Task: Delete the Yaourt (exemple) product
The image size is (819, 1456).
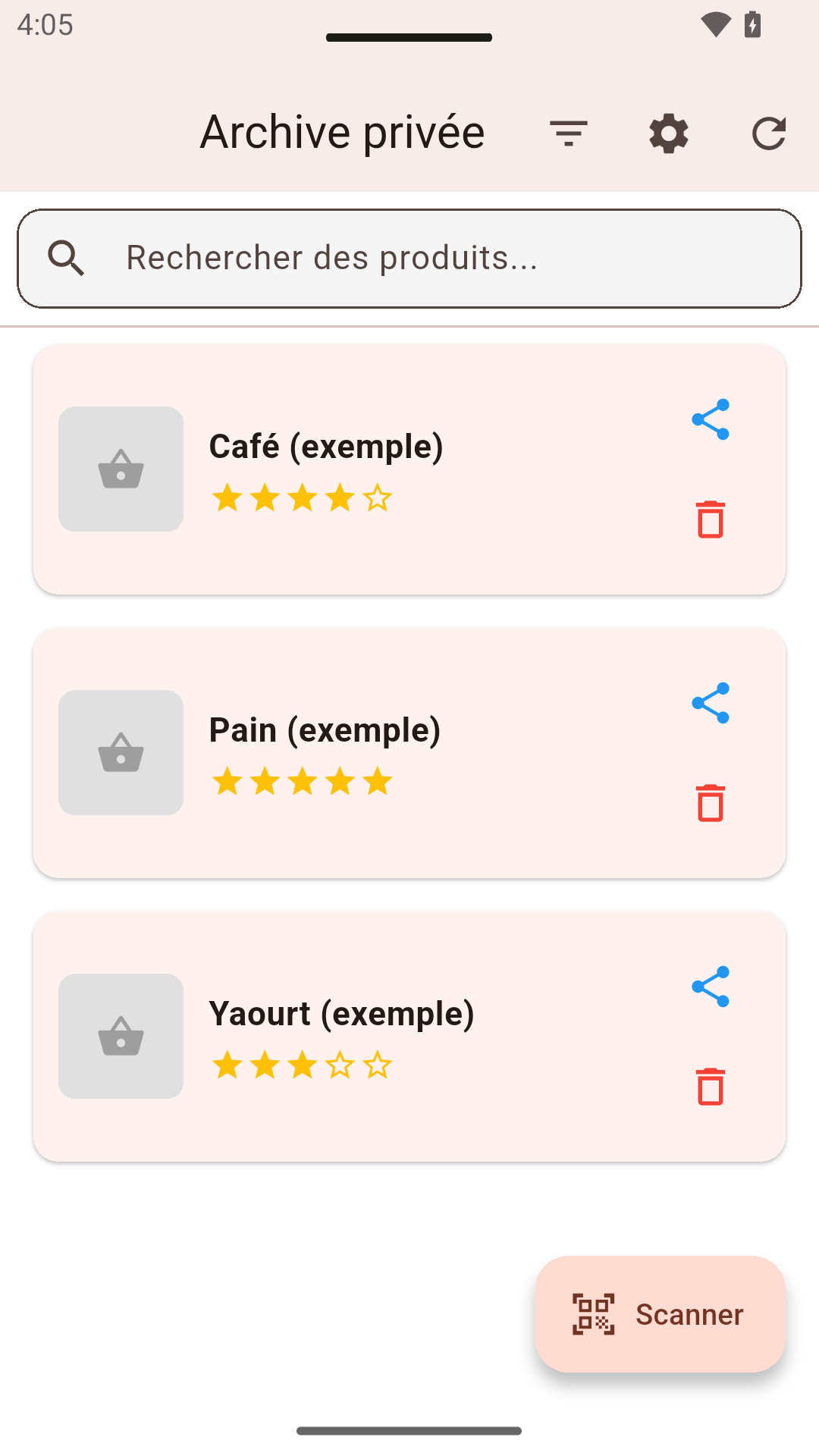Action: pos(711,1087)
